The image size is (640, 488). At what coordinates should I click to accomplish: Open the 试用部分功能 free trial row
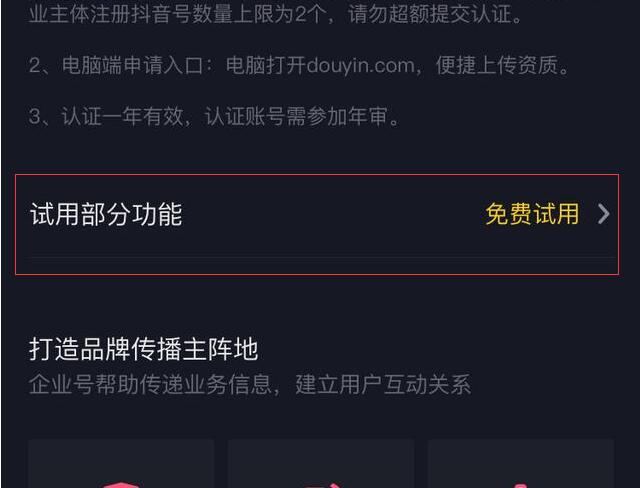pos(318,215)
